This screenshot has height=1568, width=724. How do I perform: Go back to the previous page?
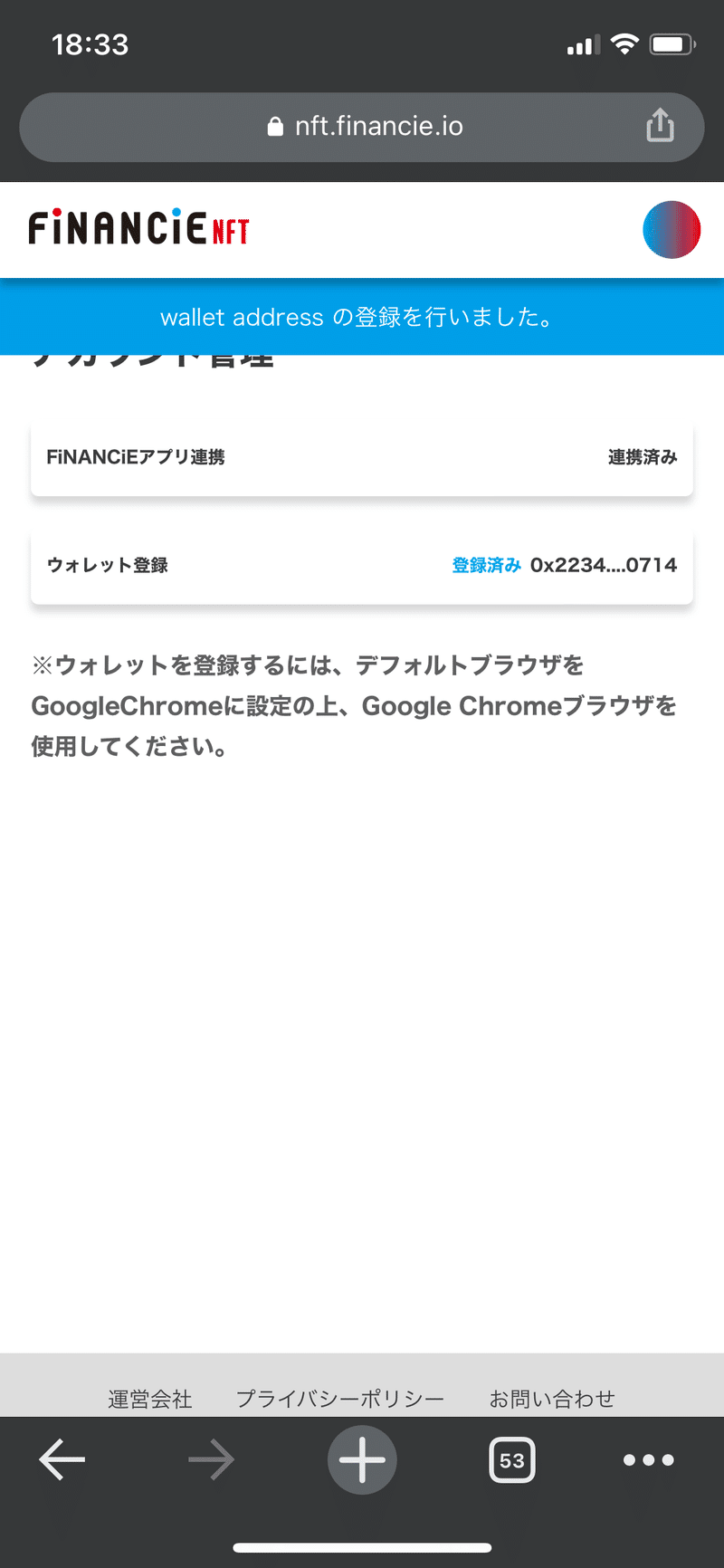[62, 1459]
